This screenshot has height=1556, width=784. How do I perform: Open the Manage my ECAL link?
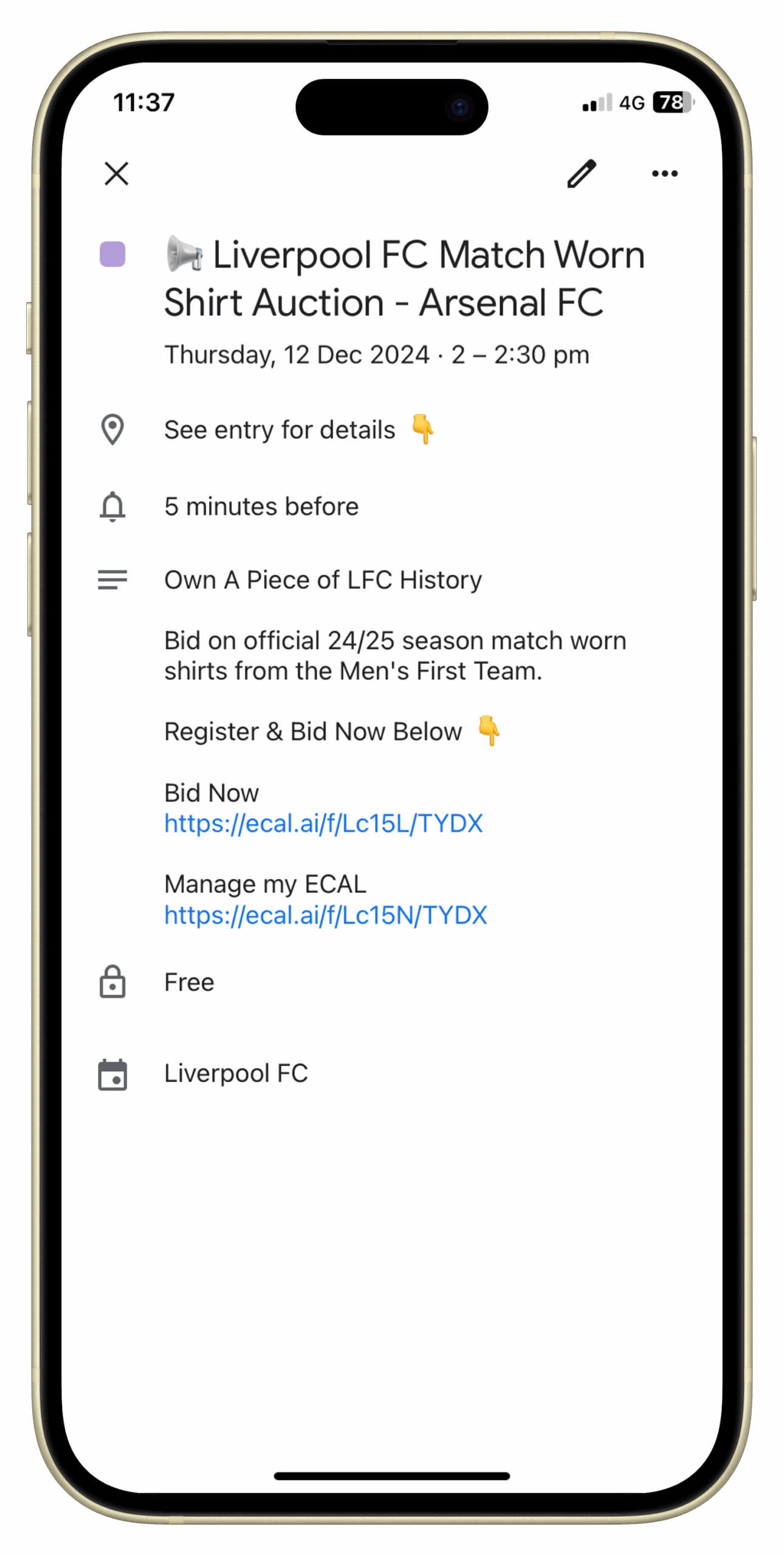point(326,915)
